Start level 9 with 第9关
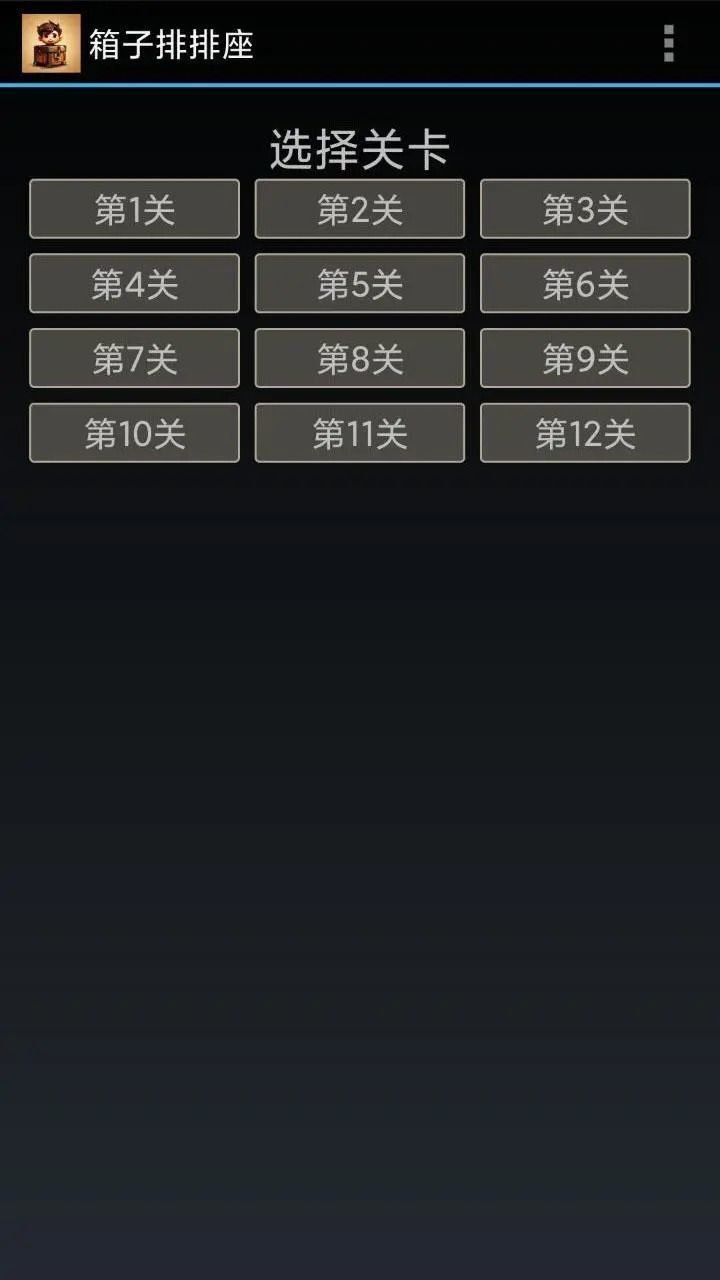The width and height of the screenshot is (720, 1280). point(584,357)
